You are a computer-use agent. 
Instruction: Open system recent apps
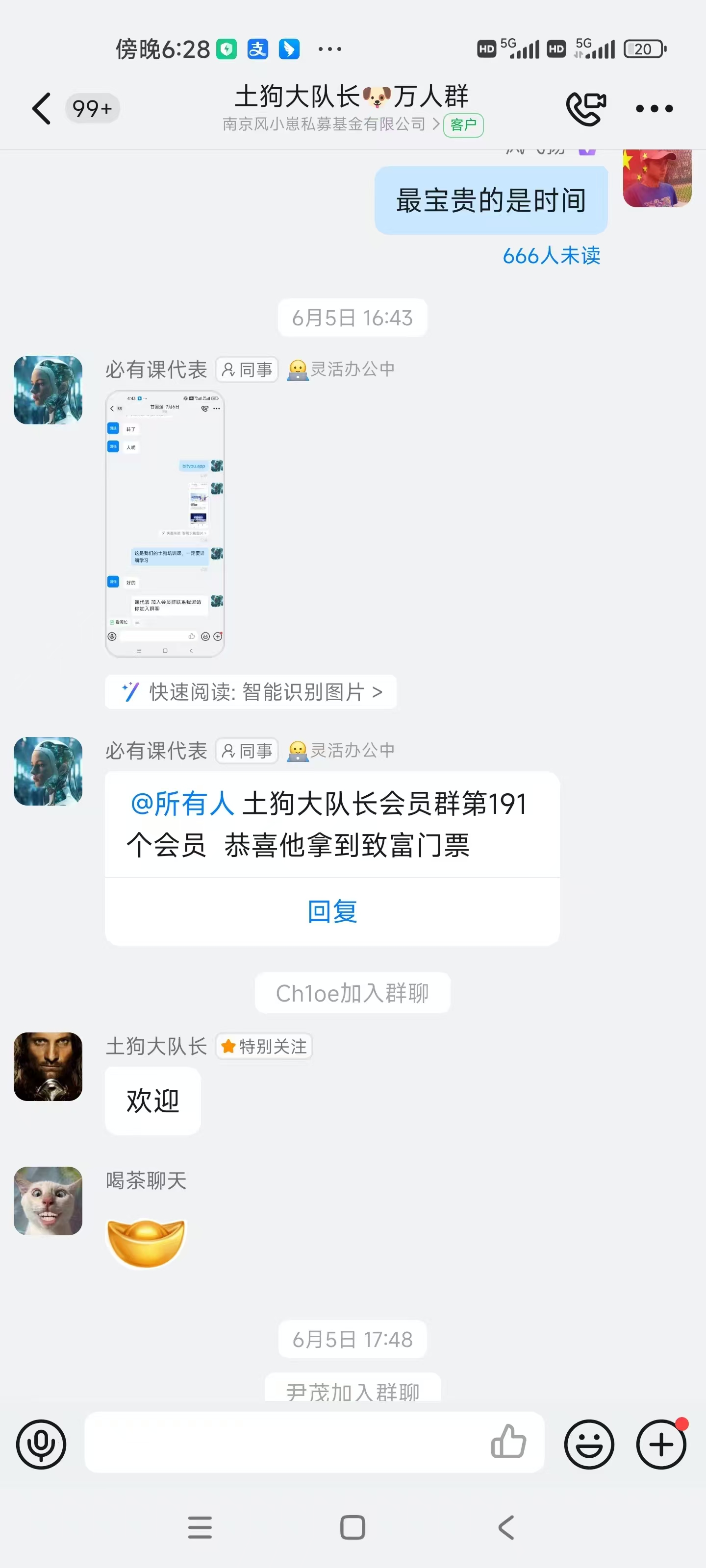[x=200, y=1527]
